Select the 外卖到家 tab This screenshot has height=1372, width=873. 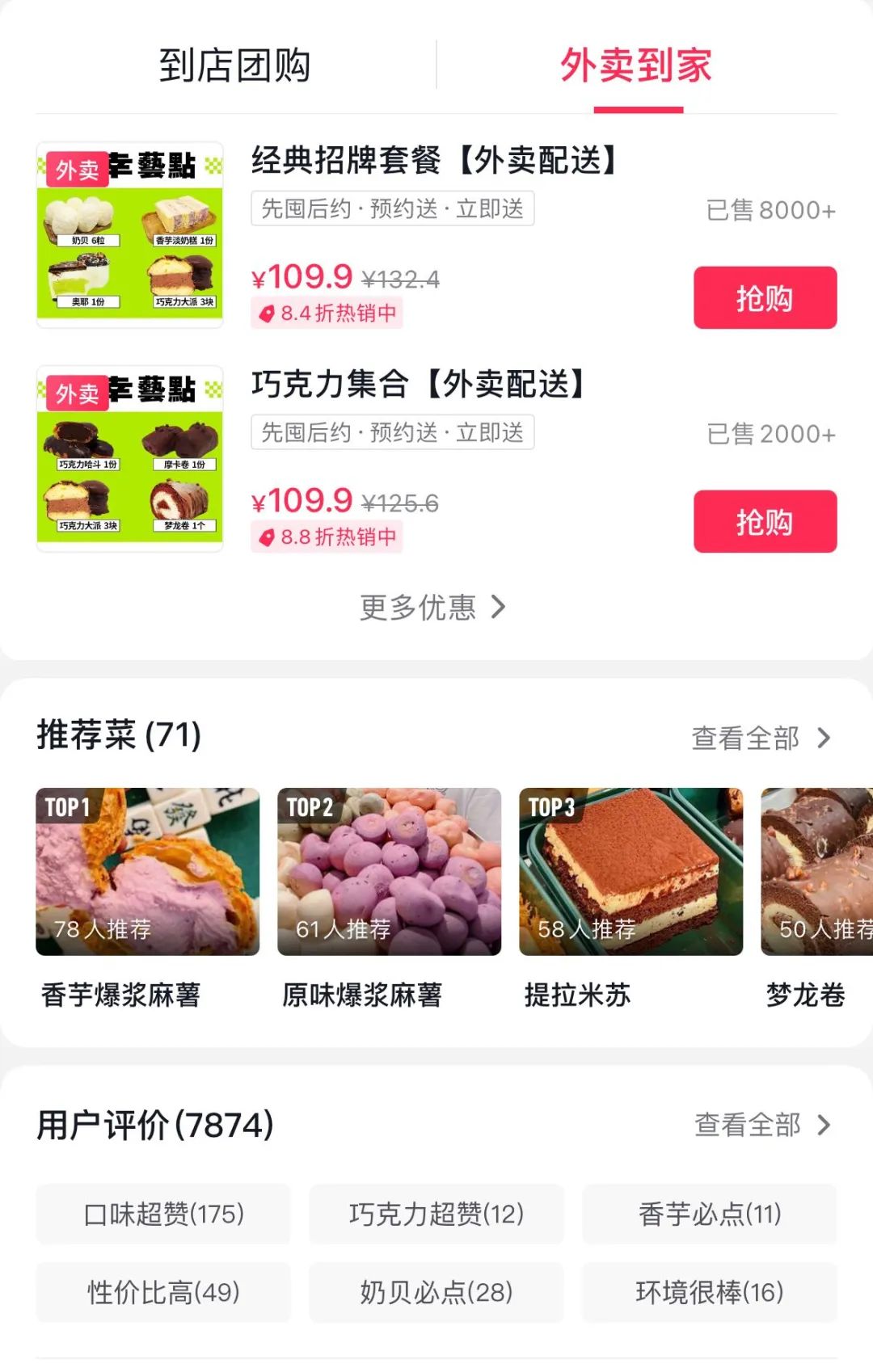636,66
